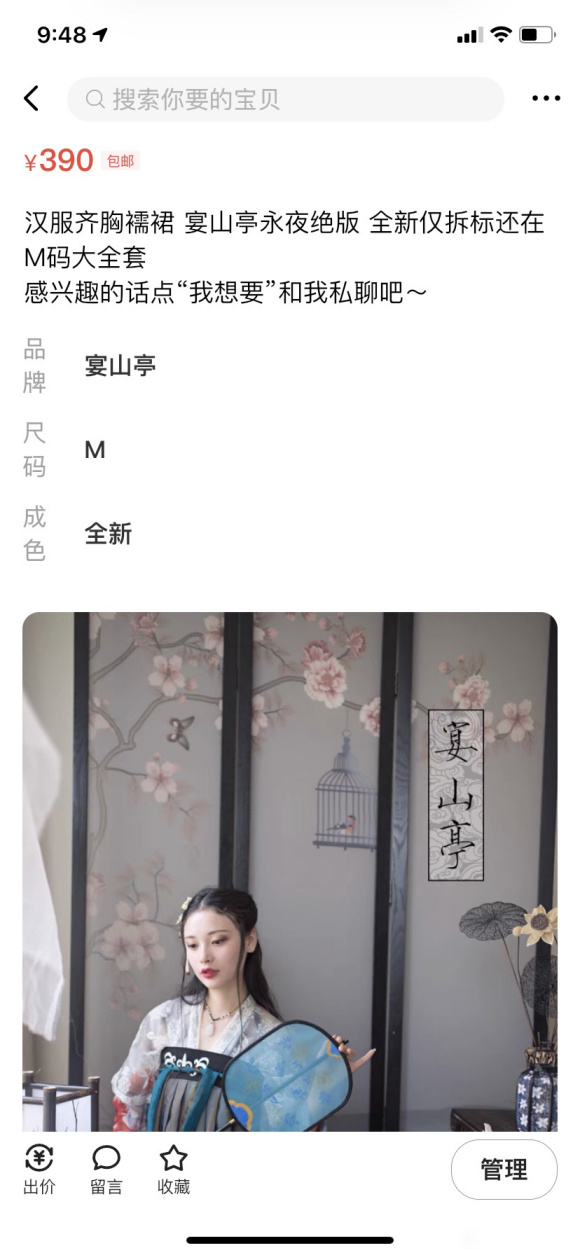Open the hanfu product photo
Viewport: 580px width, 1255px height.
pos(290,872)
